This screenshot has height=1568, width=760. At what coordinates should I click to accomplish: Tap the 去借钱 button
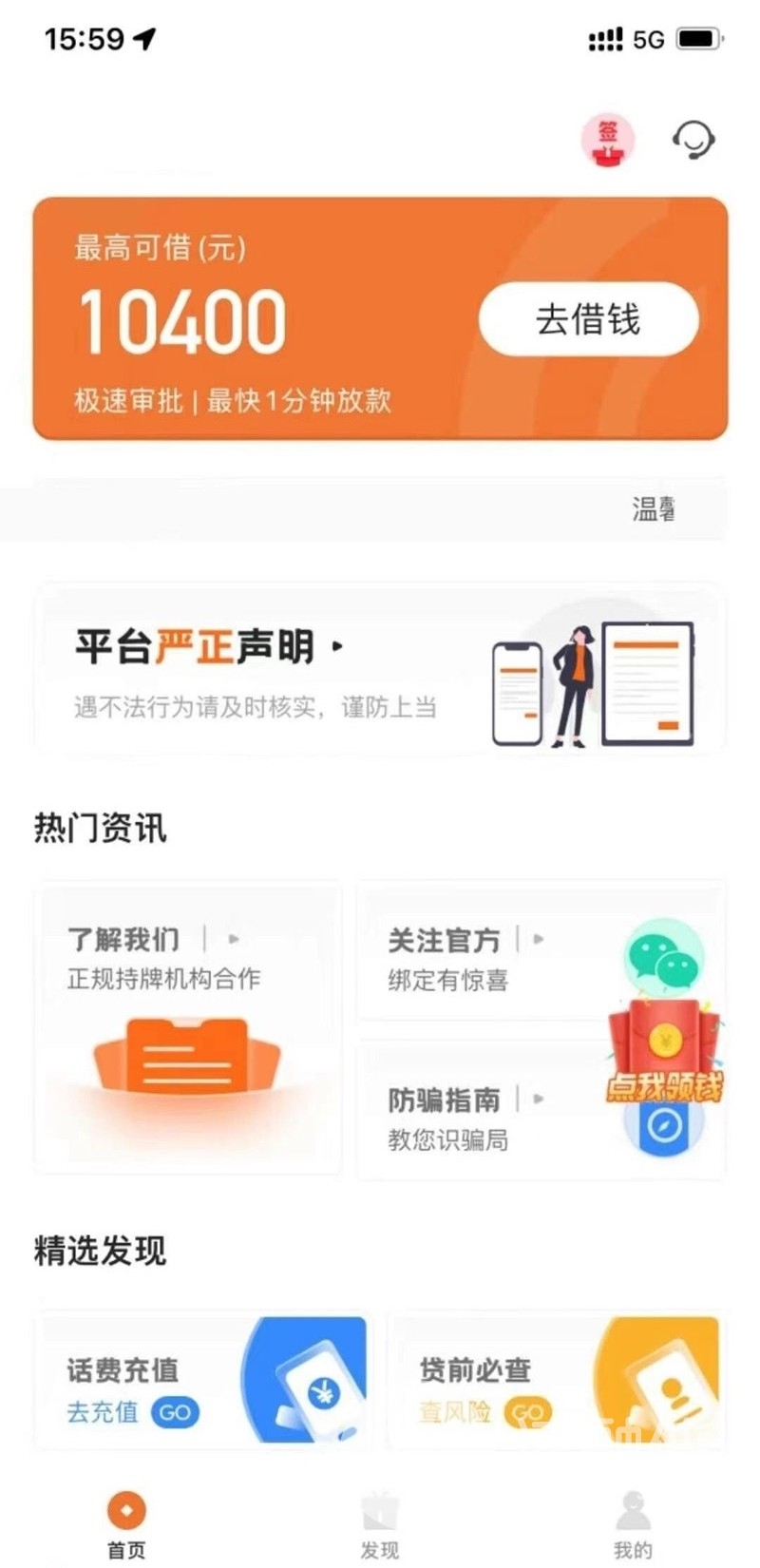pyautogui.click(x=588, y=320)
